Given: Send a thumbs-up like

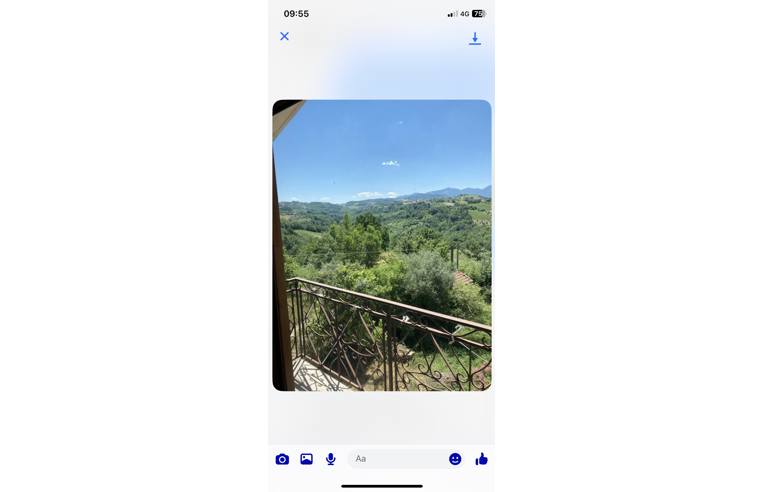Looking at the screenshot, I should [481, 459].
